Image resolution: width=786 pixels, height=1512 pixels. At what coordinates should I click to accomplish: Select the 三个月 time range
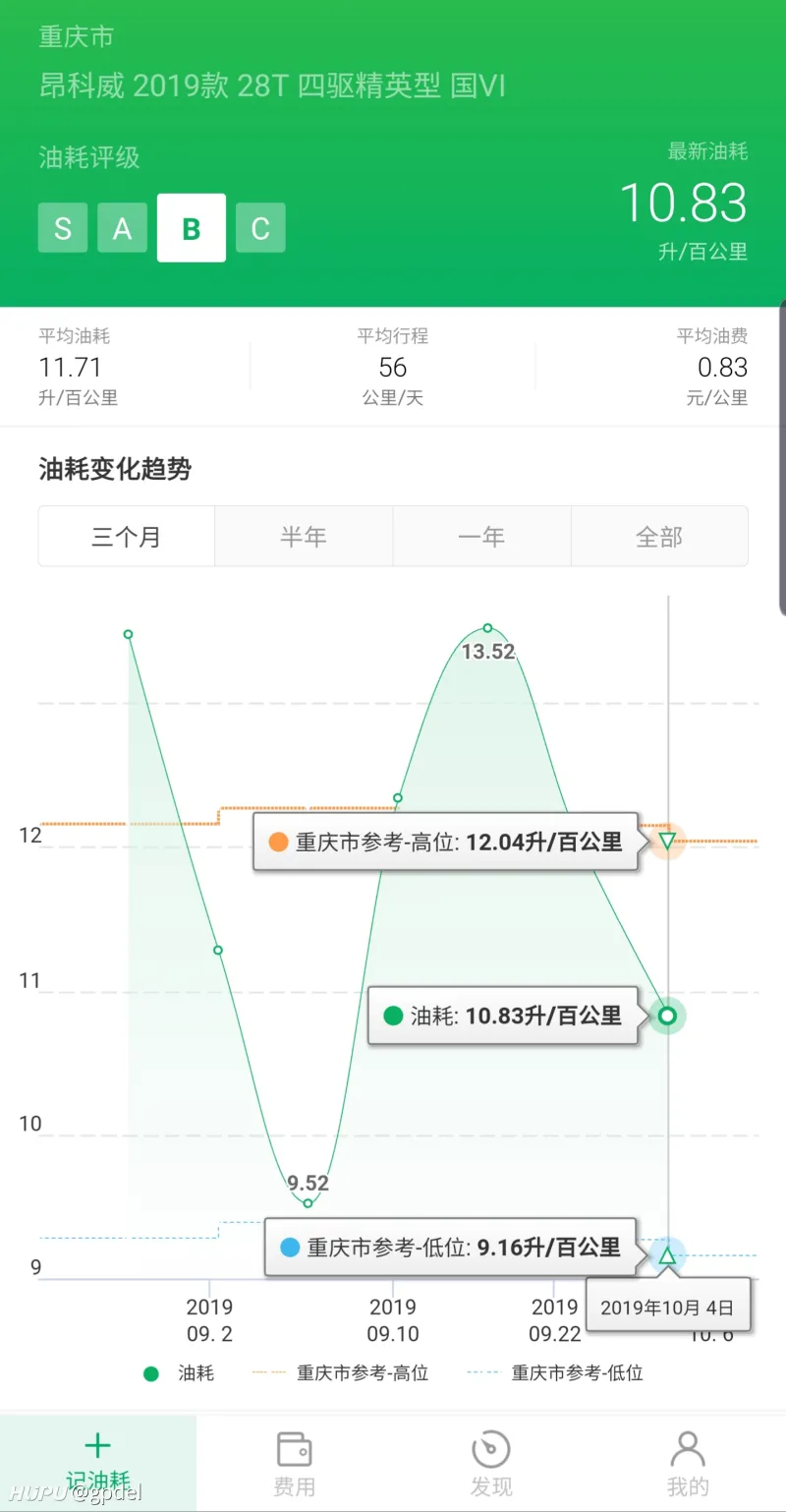click(127, 537)
